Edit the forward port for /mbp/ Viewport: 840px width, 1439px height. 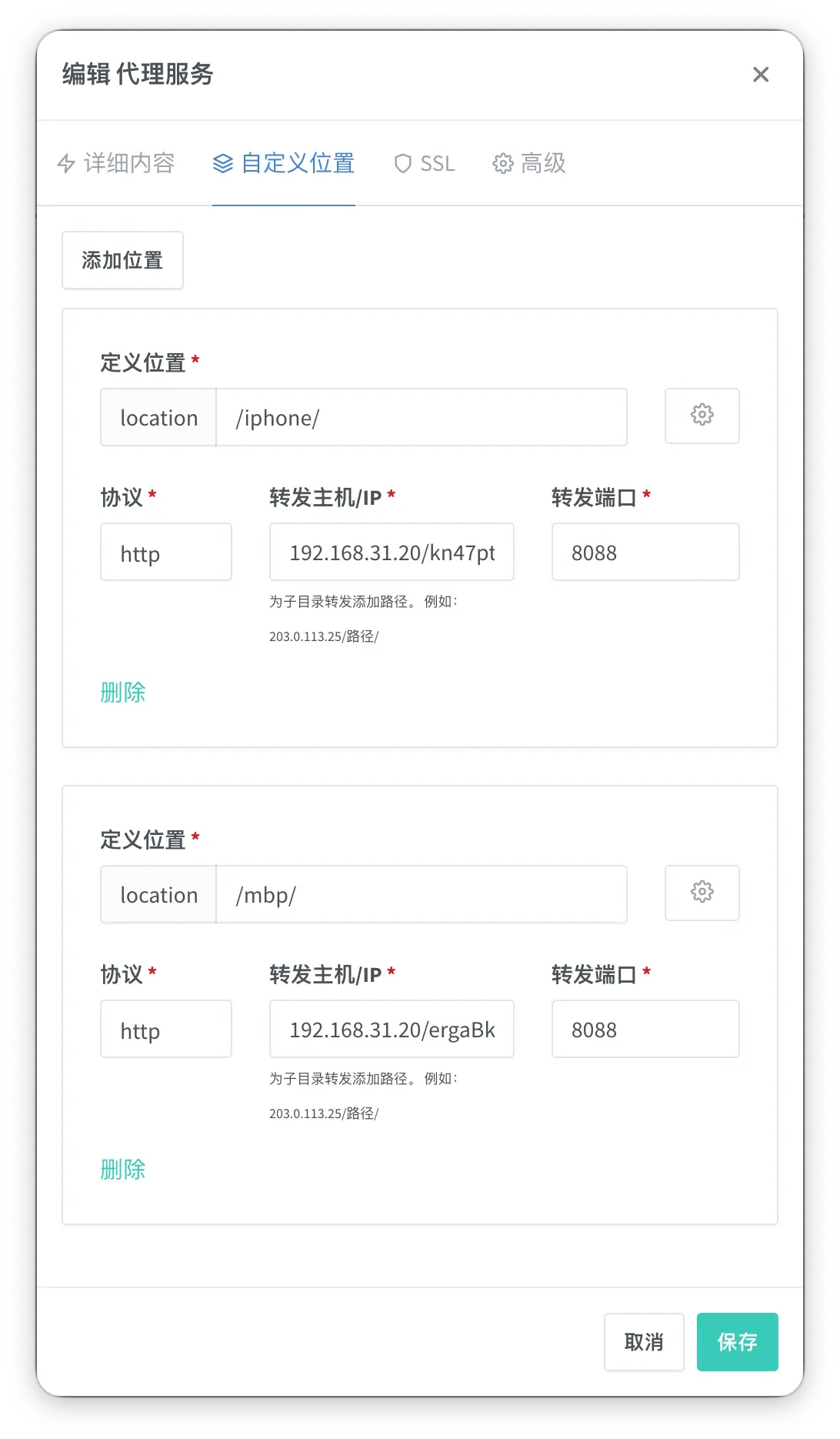pyautogui.click(x=645, y=1029)
